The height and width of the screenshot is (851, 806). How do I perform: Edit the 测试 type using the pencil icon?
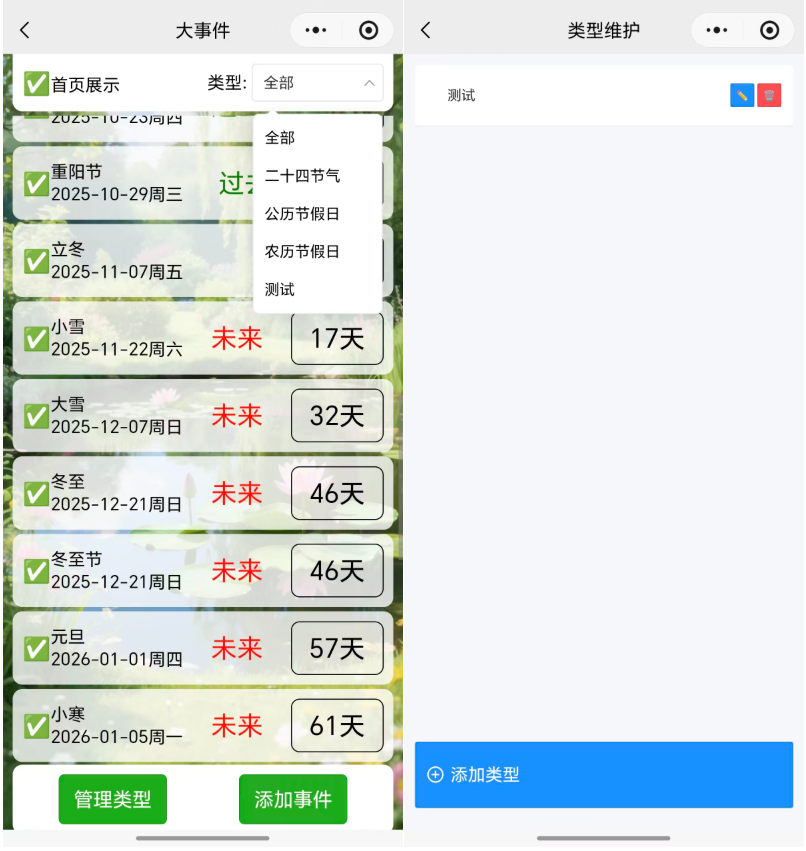click(x=741, y=95)
